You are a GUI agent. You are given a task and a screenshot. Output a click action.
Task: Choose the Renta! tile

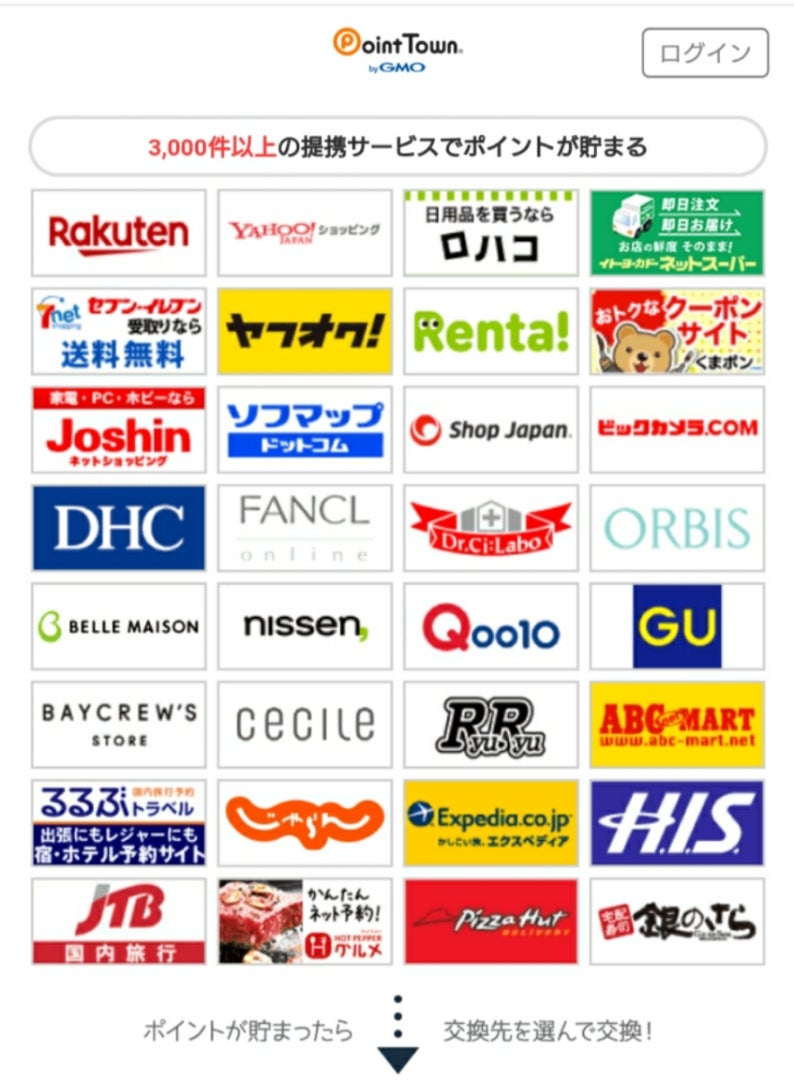(x=491, y=331)
